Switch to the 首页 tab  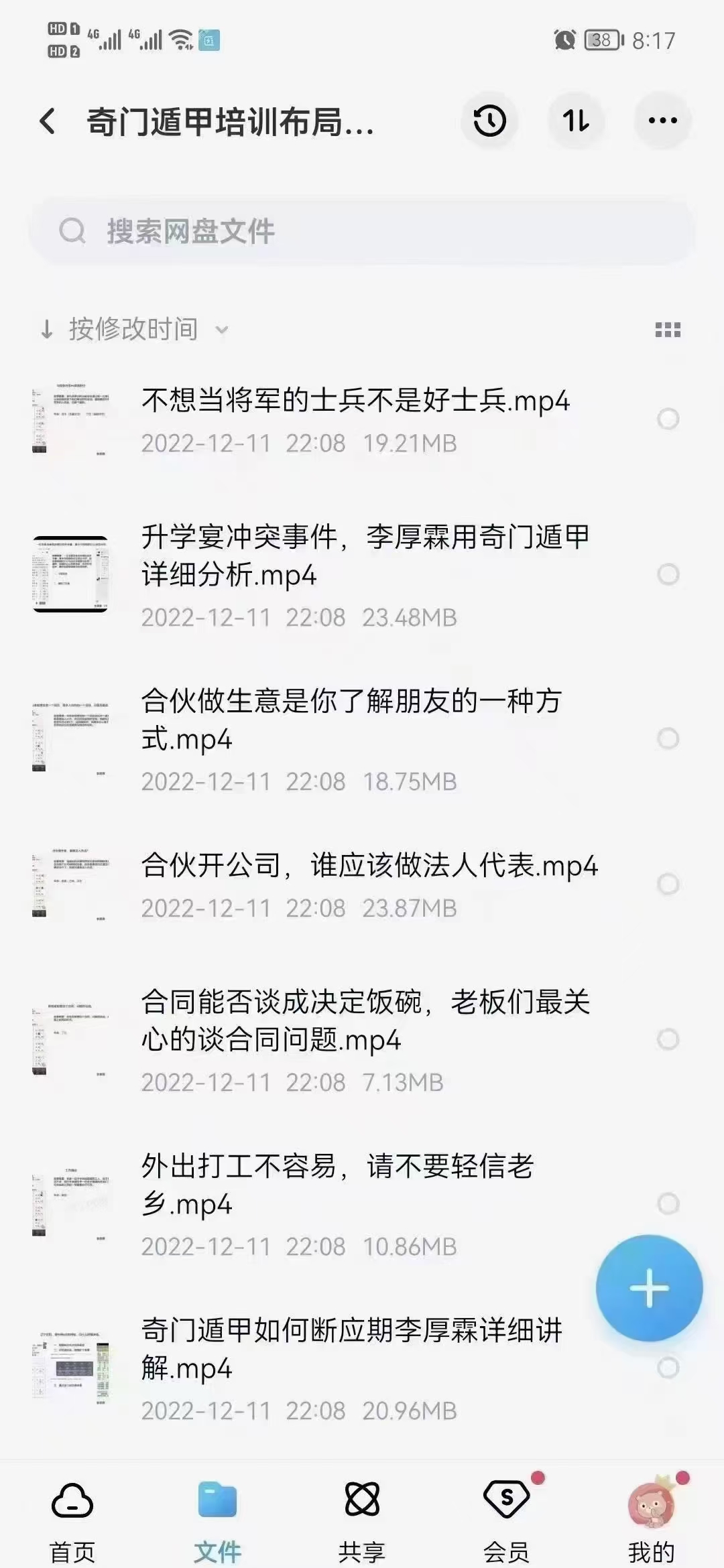point(72,1520)
